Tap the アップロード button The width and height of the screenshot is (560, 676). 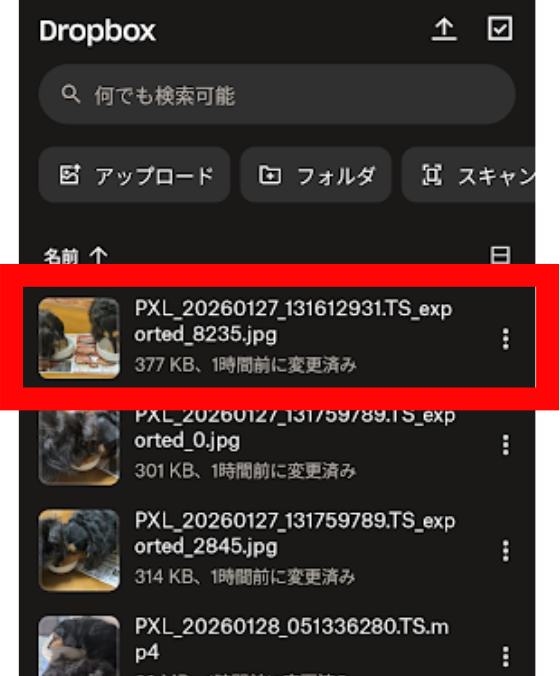(x=134, y=175)
